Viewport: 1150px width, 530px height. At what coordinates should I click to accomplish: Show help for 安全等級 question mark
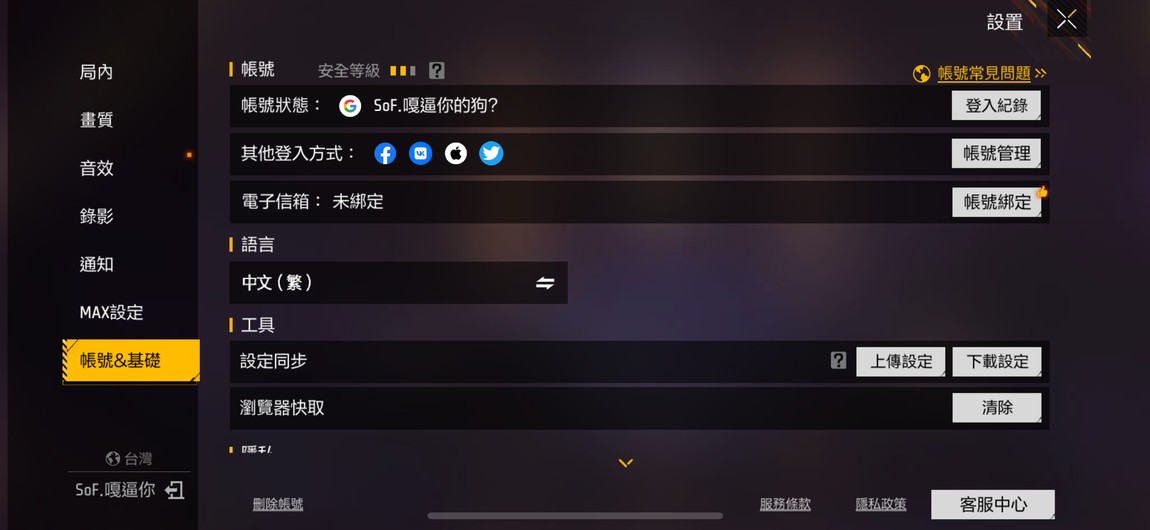pyautogui.click(x=436, y=71)
